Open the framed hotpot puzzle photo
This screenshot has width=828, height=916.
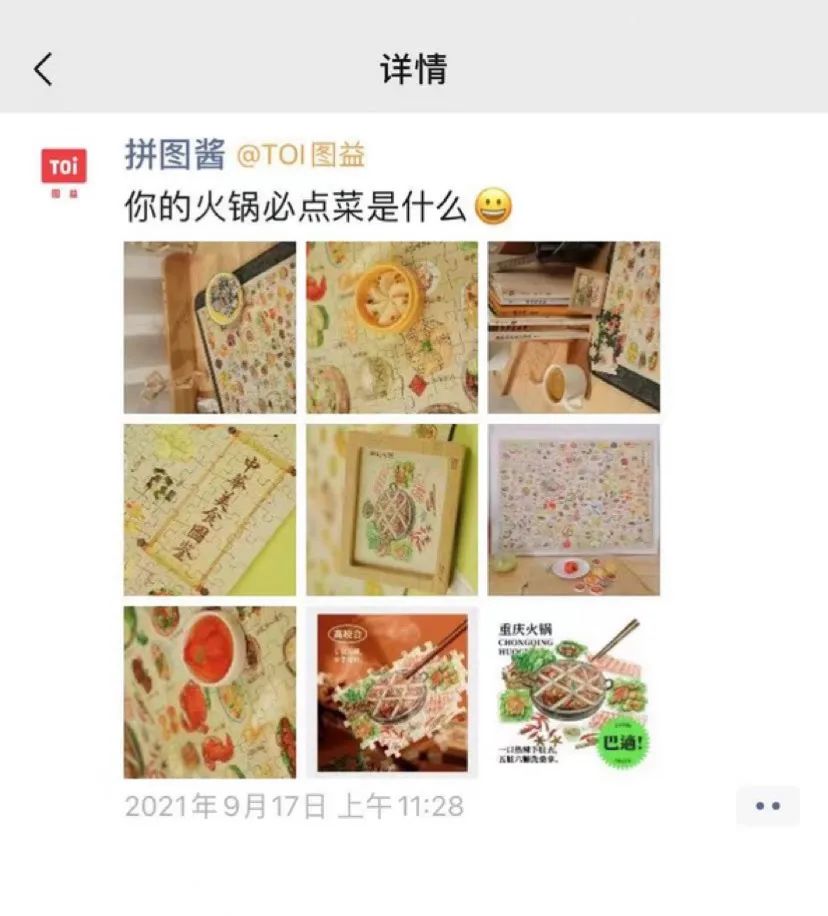click(392, 507)
